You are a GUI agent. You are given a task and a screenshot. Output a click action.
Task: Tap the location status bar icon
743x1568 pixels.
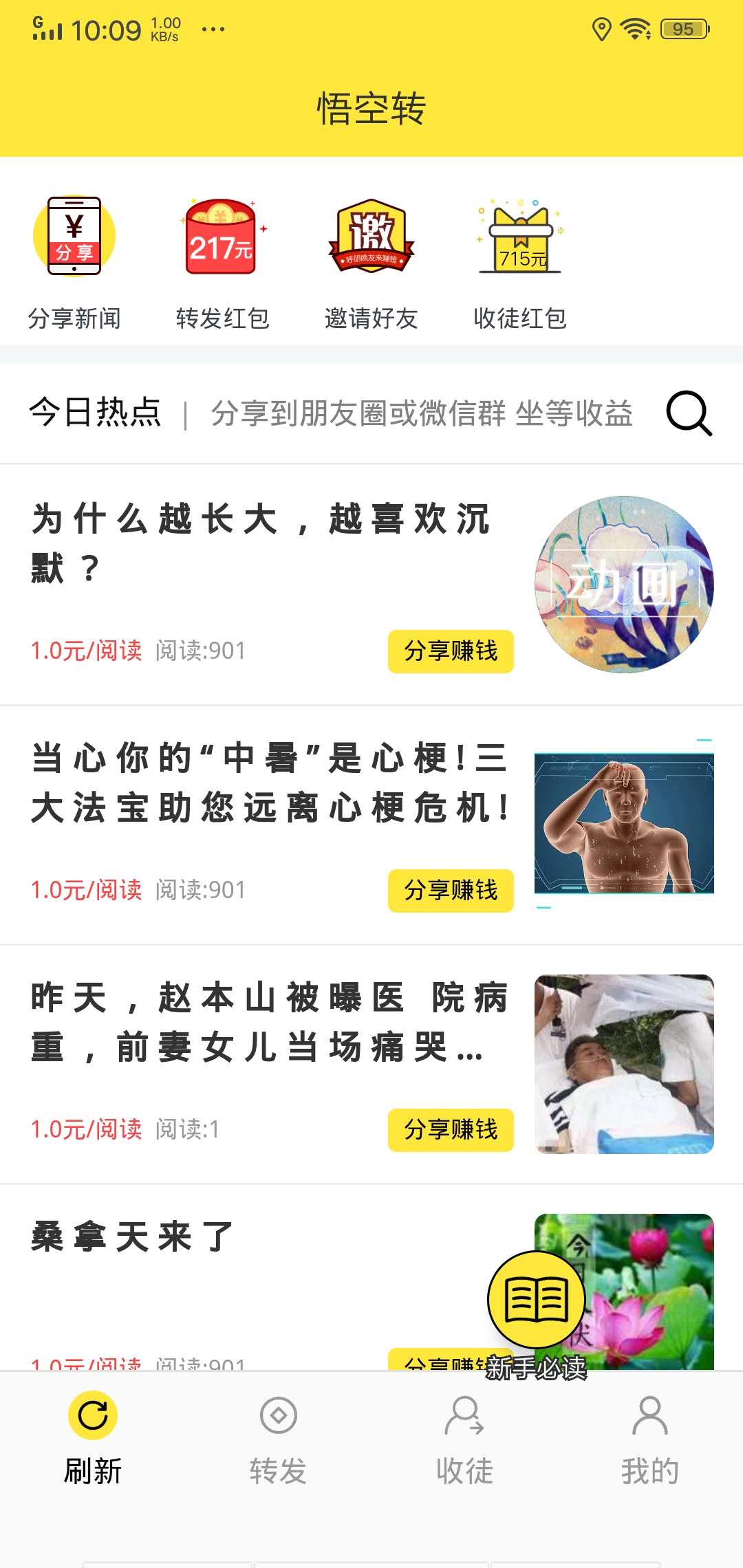click(x=601, y=28)
